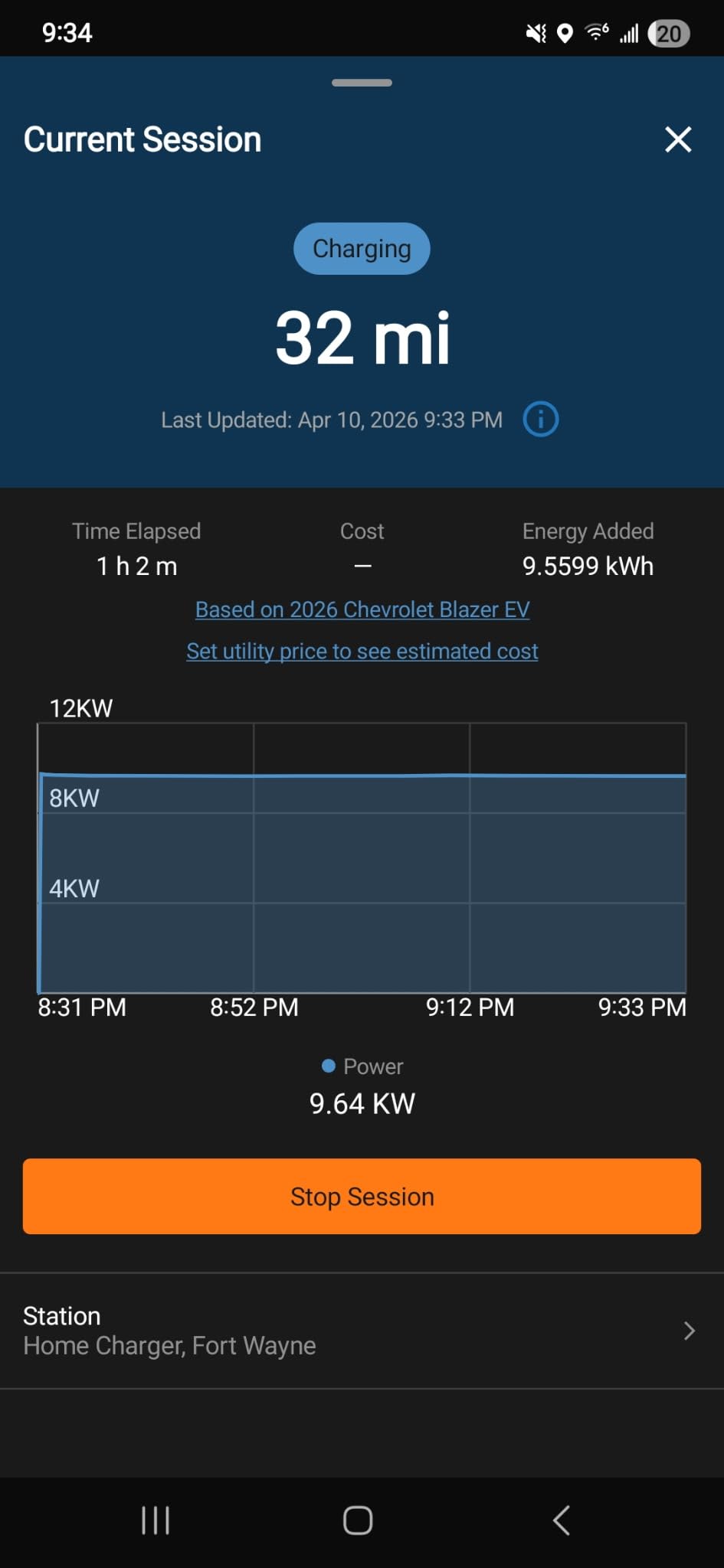The image size is (724, 1568).
Task: Open Home Charger station details
Action: [362, 1331]
